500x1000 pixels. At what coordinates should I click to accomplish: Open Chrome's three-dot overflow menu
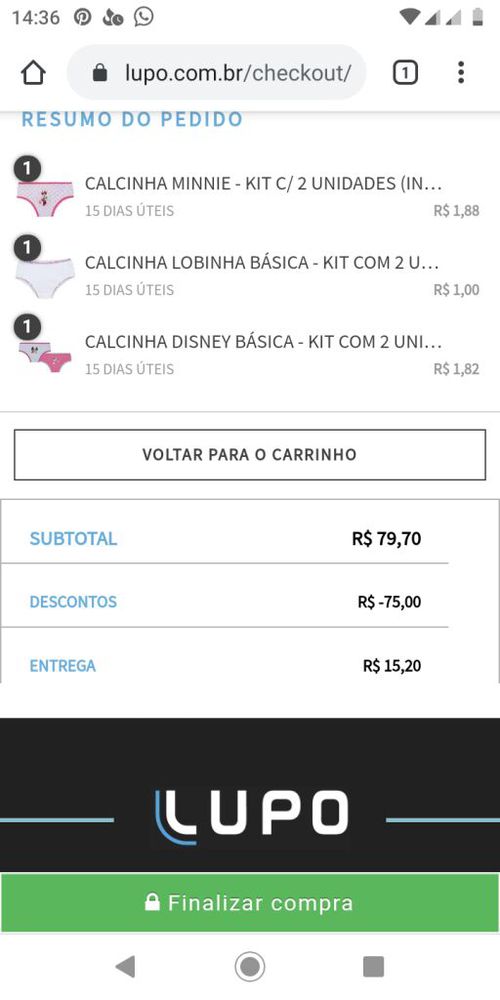(x=461, y=73)
